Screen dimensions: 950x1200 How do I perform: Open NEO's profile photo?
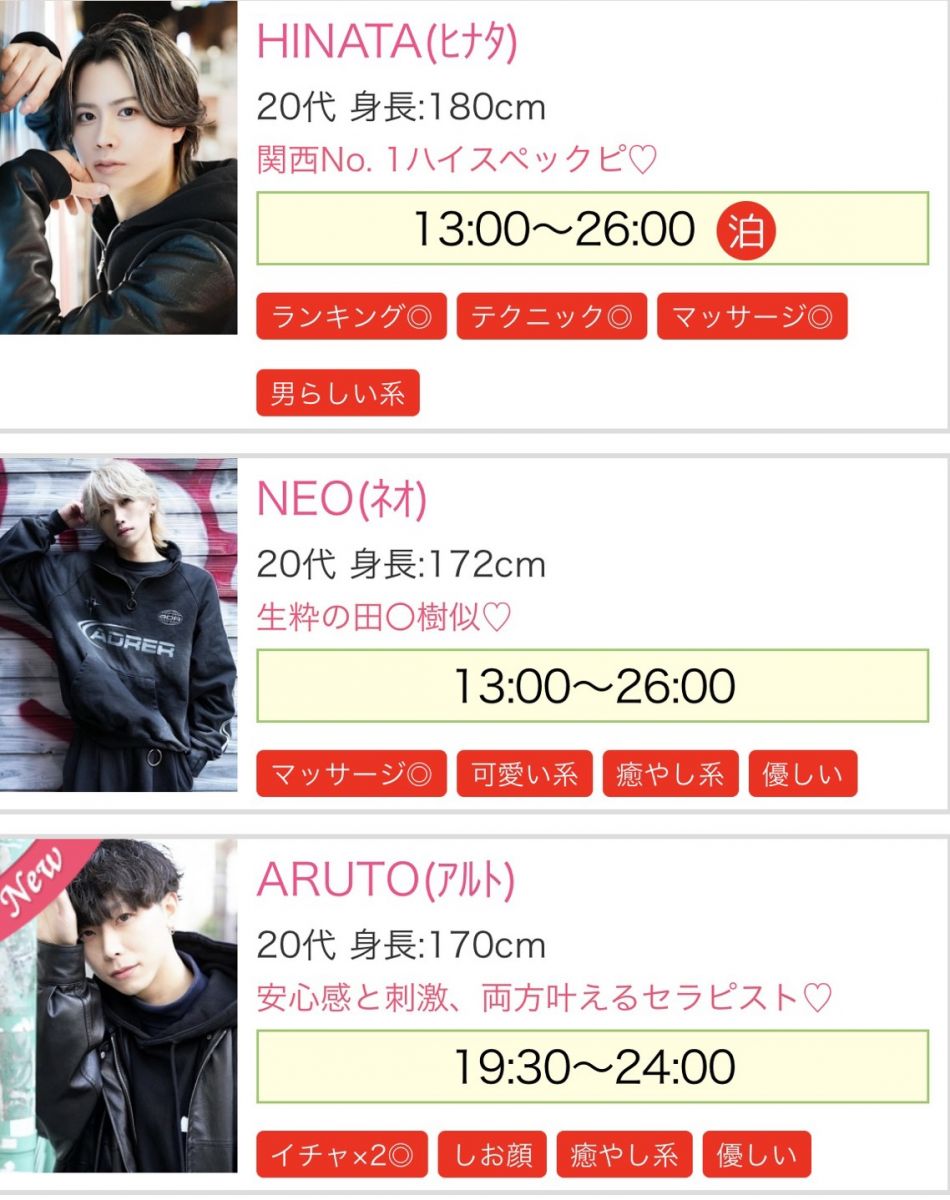[x=118, y=625]
